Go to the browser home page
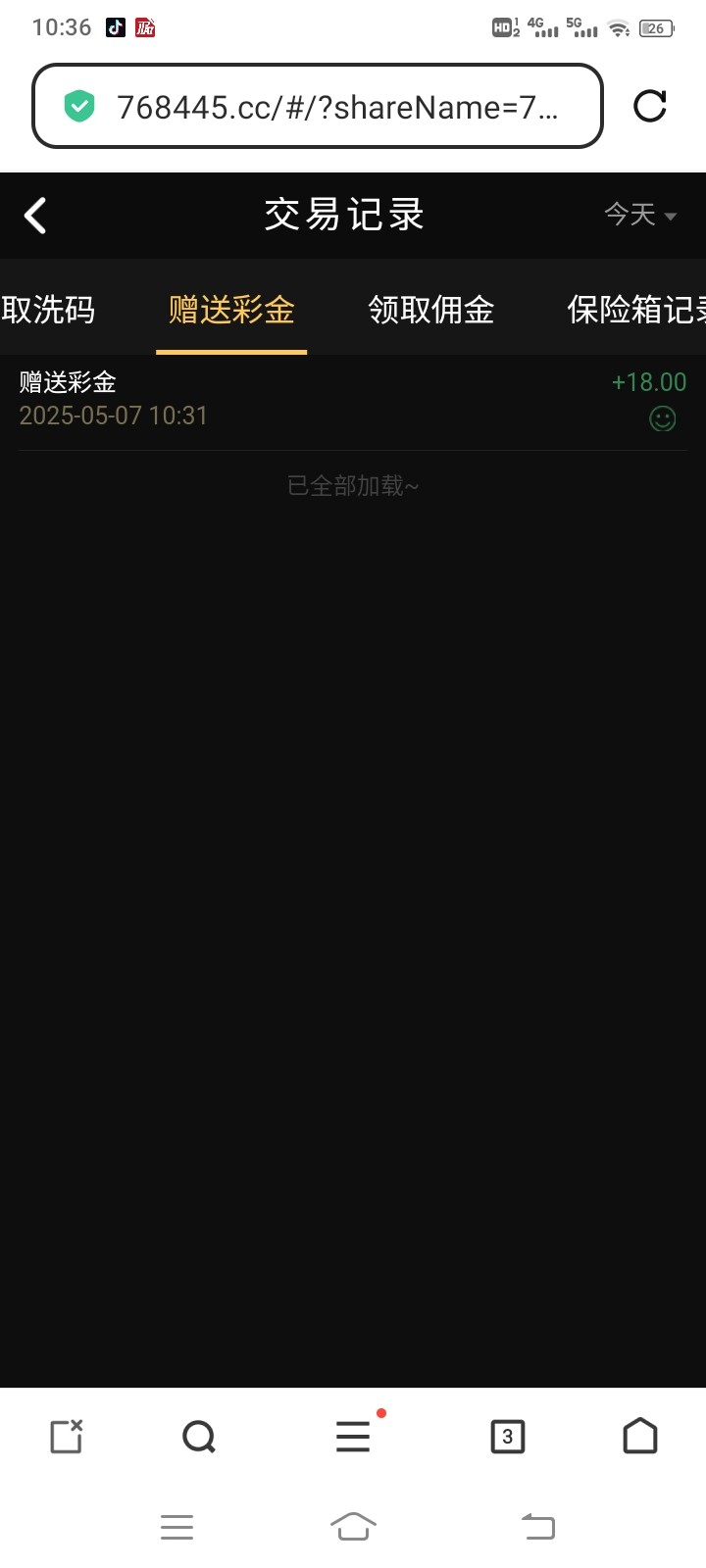Image resolution: width=706 pixels, height=1568 pixels. coord(640,1437)
